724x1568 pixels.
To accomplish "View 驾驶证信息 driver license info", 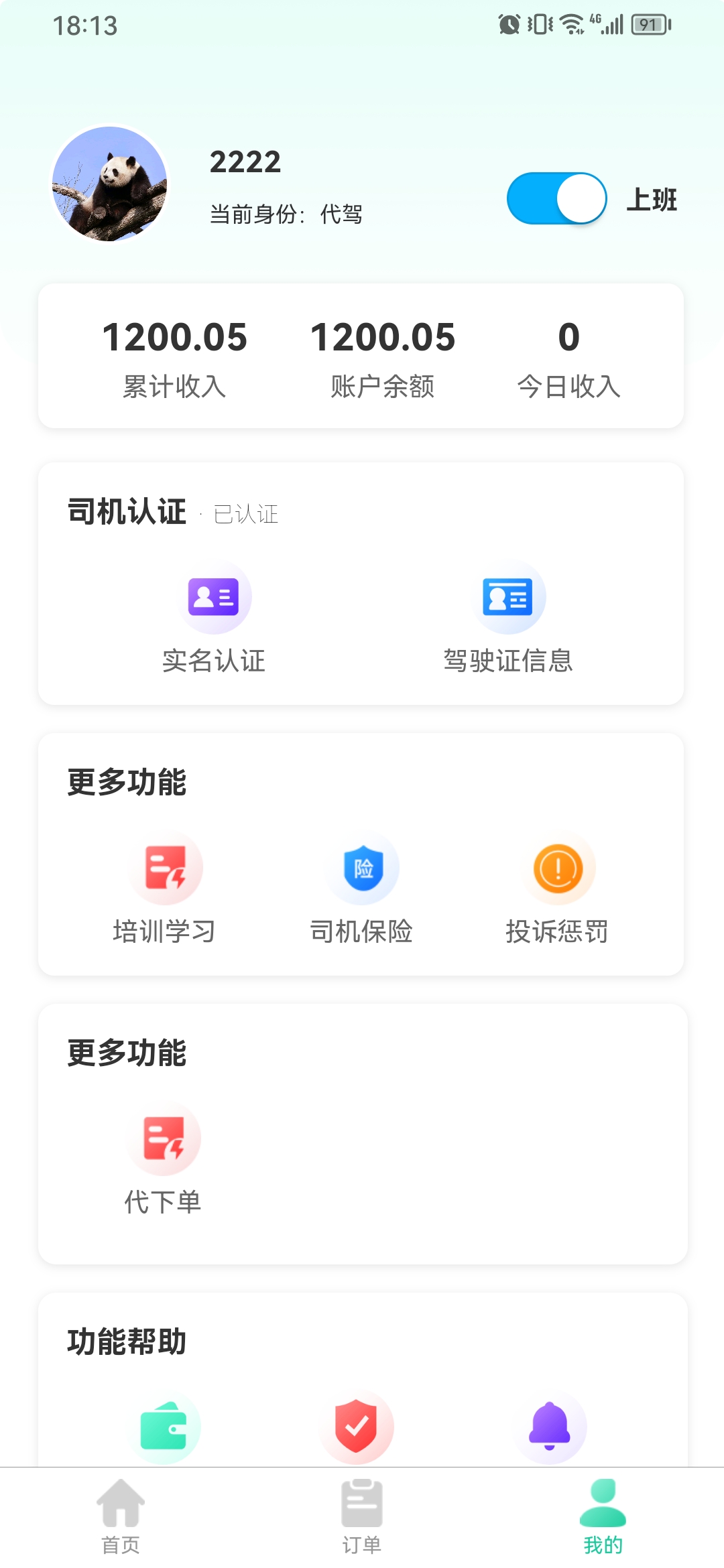I will click(508, 618).
